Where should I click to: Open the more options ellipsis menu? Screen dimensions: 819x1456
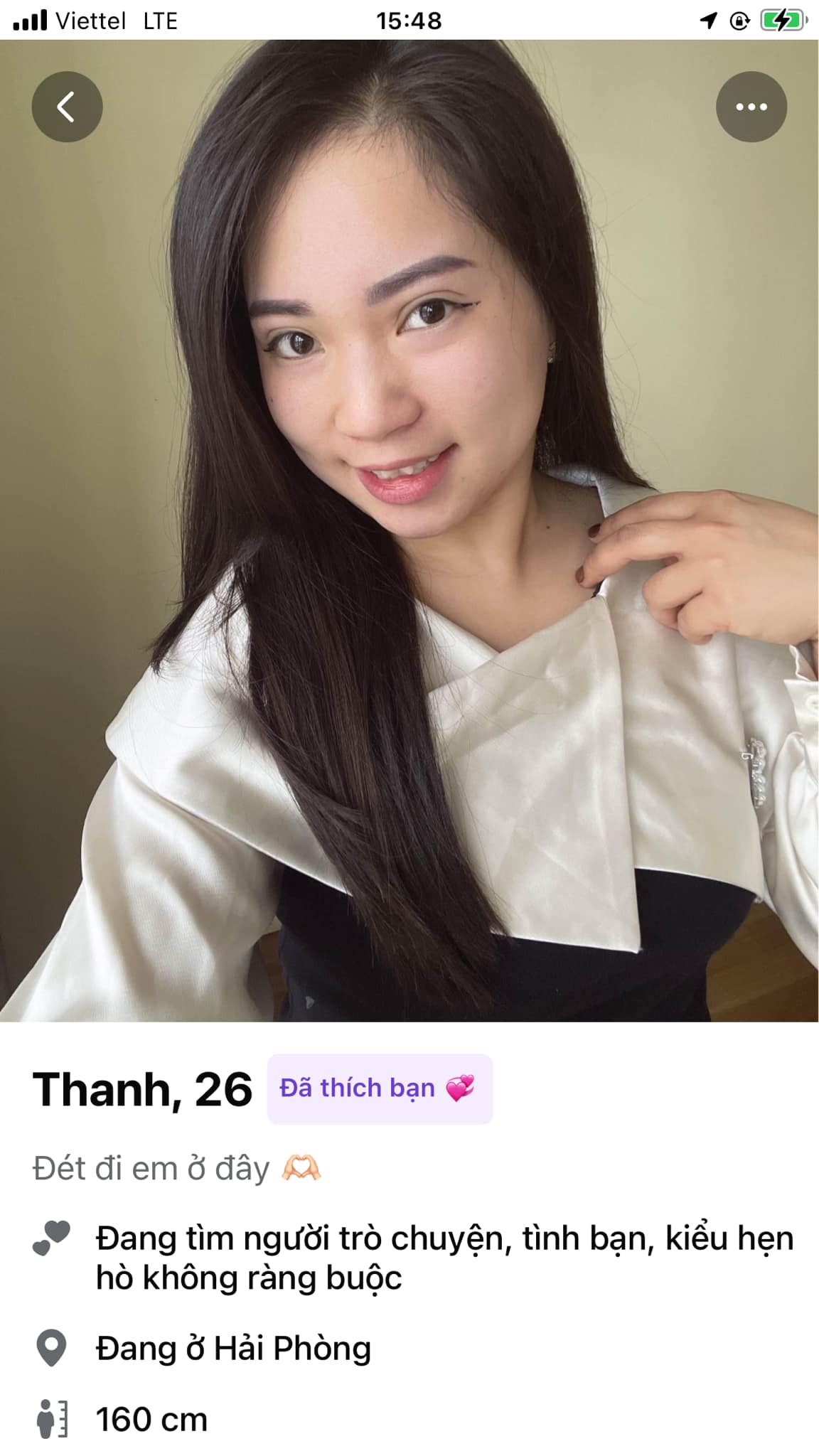pos(750,107)
